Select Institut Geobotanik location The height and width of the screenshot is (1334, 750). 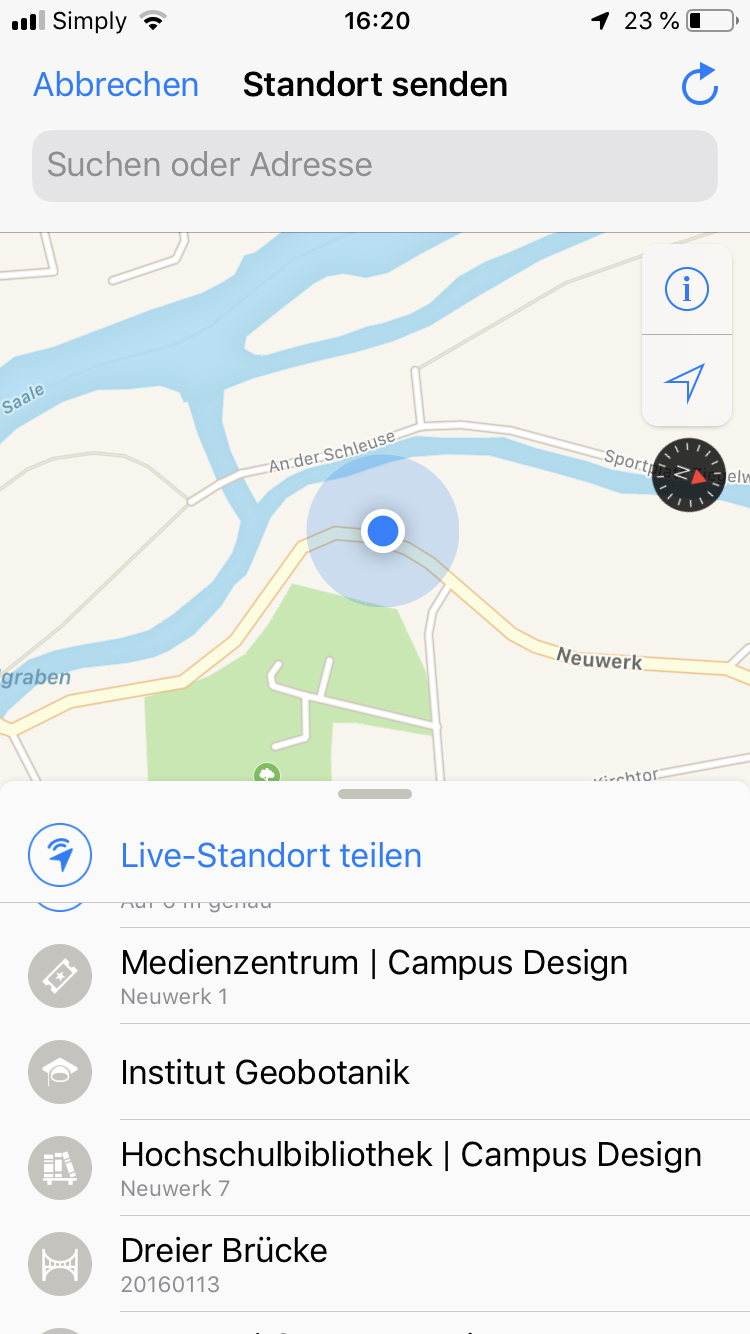click(265, 1072)
